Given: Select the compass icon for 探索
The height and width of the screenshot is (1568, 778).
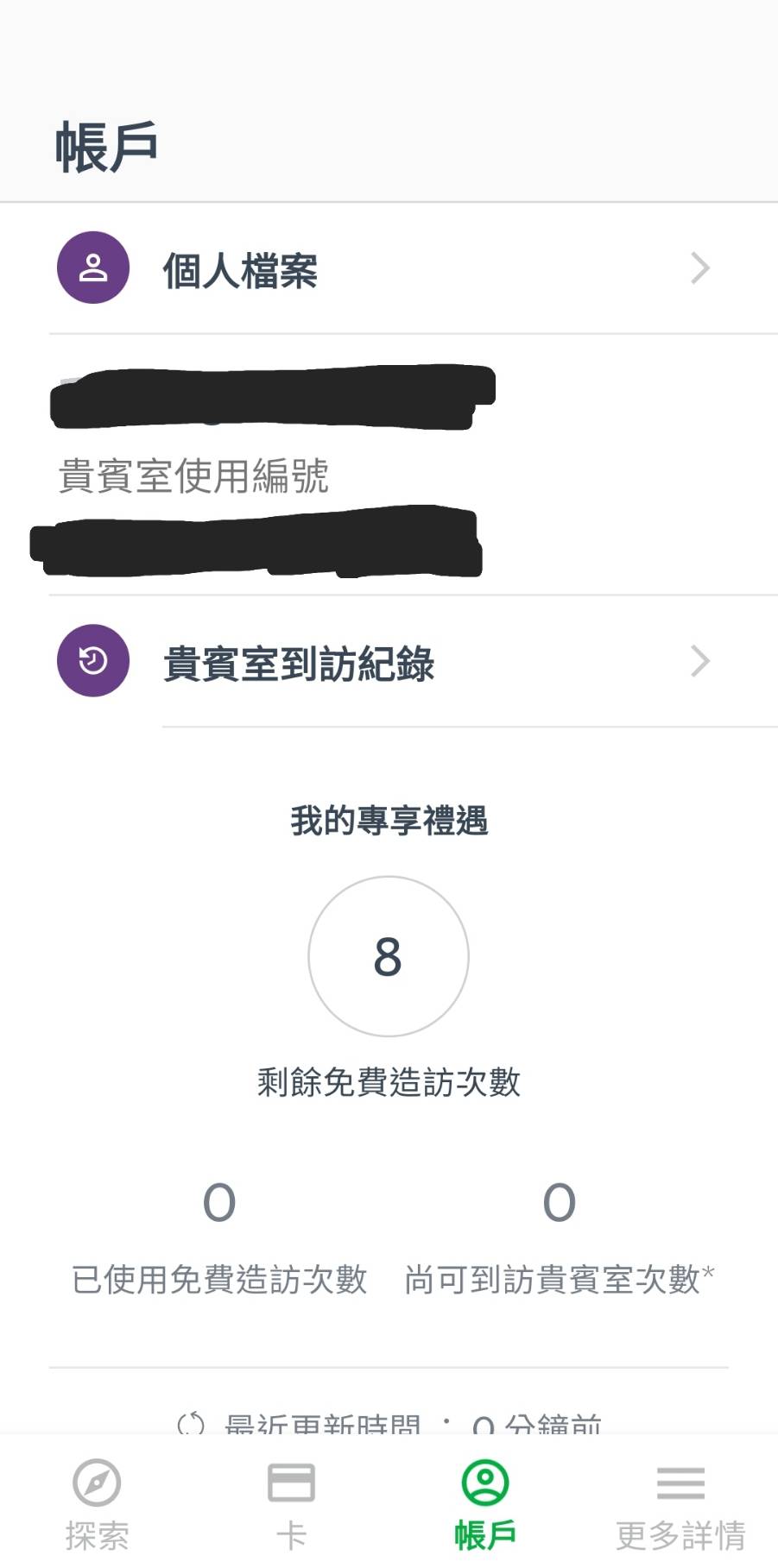Looking at the screenshot, I should pyautogui.click(x=98, y=1486).
